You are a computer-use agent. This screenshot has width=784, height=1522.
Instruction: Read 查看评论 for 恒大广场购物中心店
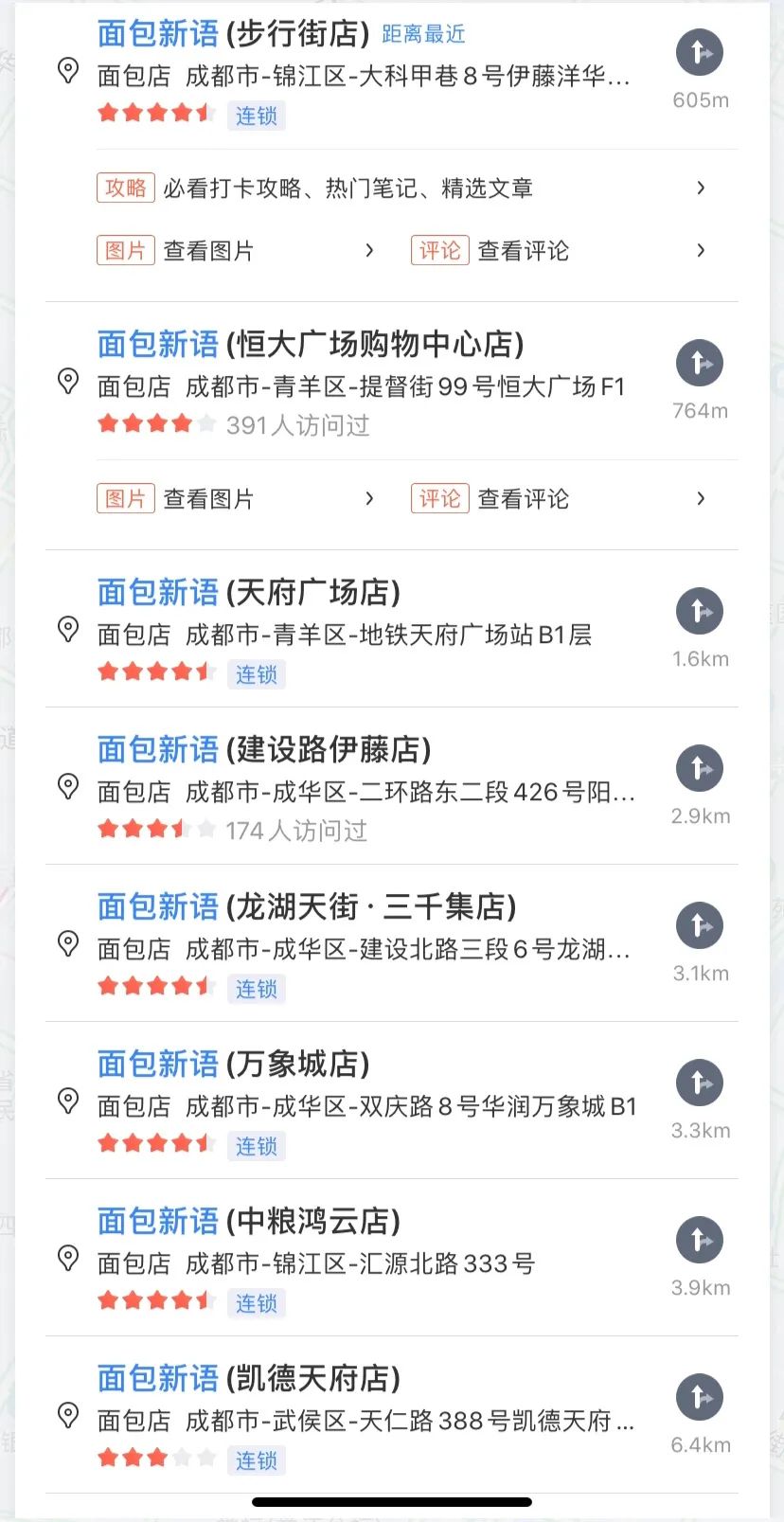[560, 499]
